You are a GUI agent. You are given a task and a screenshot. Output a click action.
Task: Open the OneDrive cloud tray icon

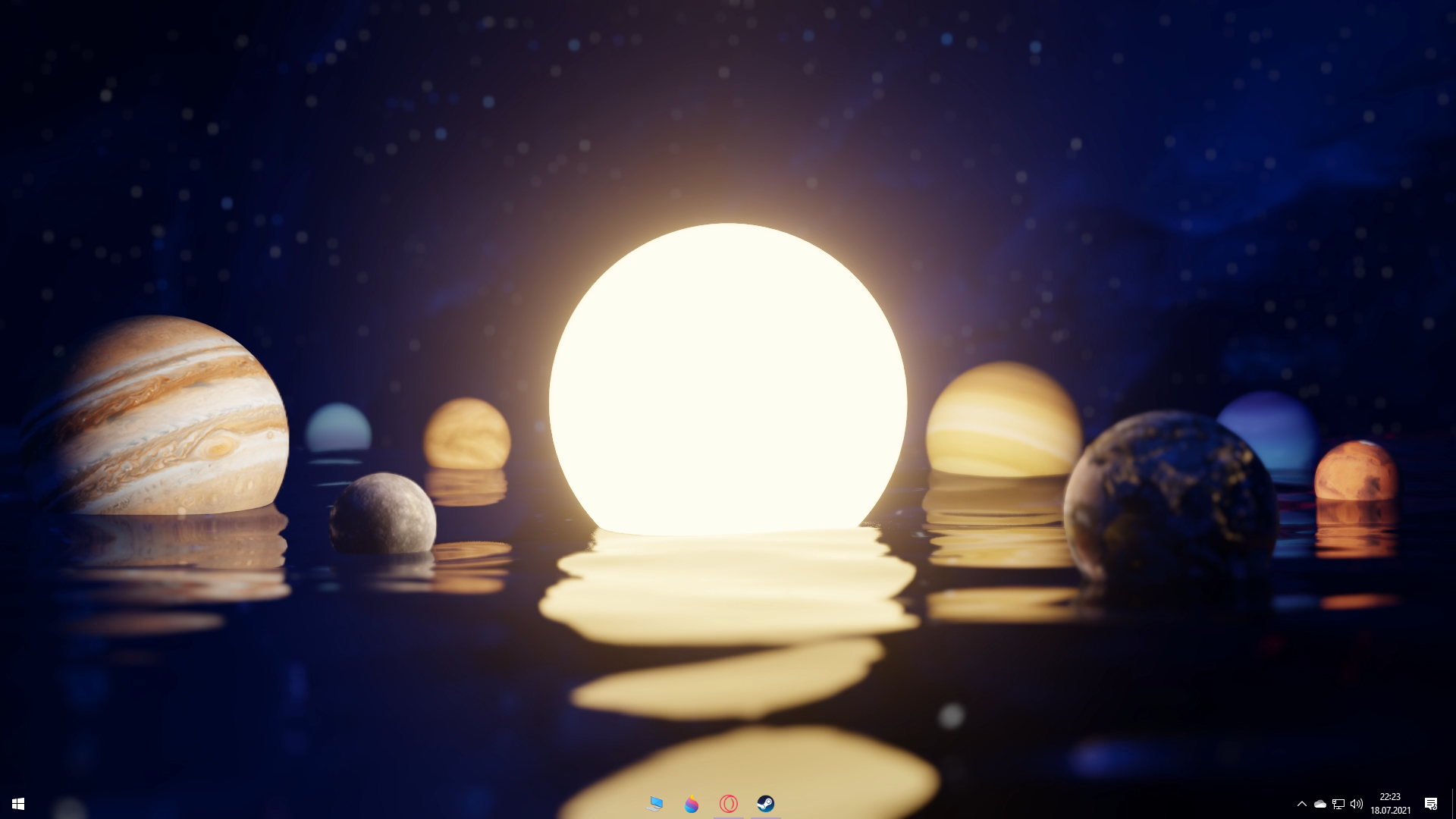pyautogui.click(x=1319, y=804)
